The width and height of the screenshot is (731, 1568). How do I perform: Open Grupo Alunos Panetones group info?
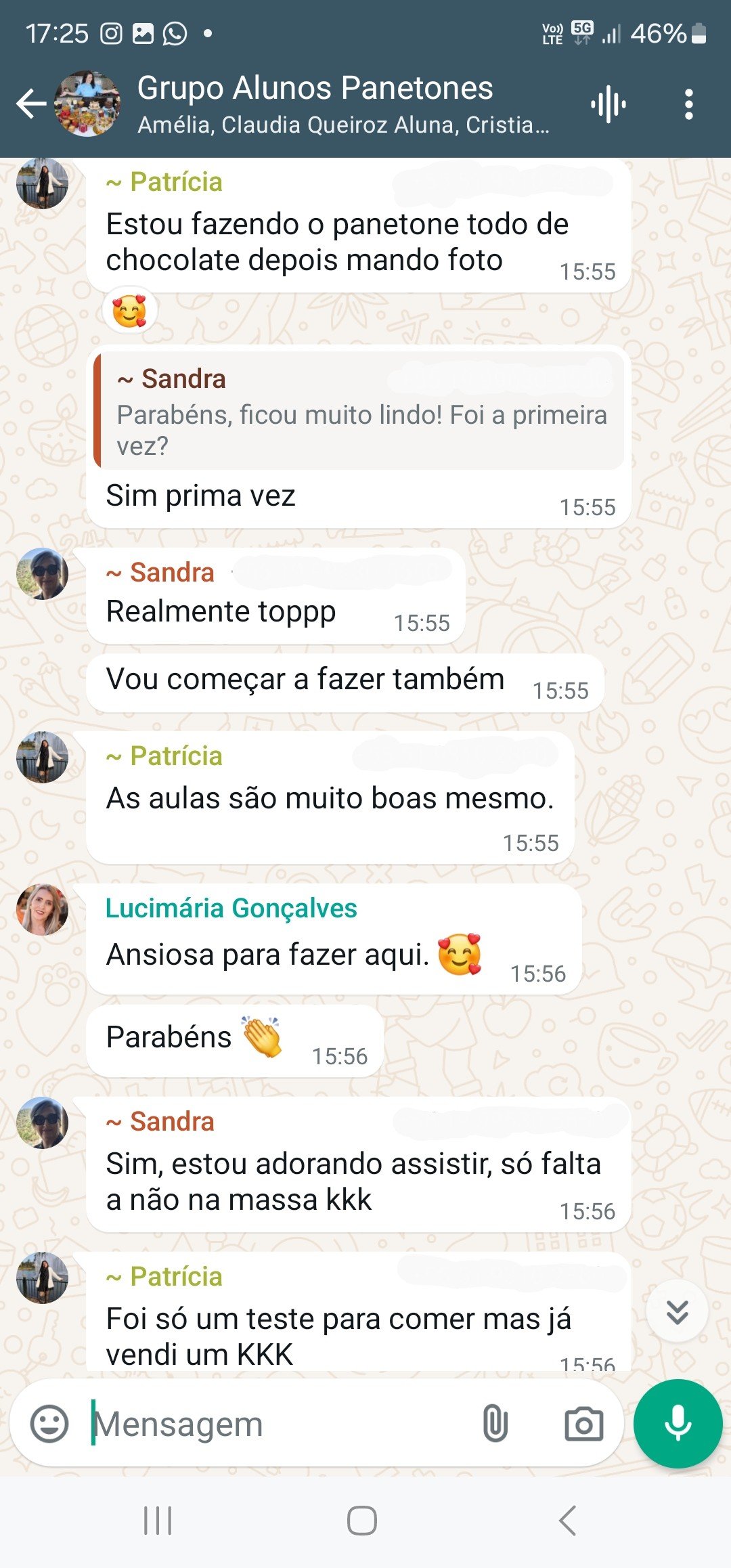pos(315,103)
